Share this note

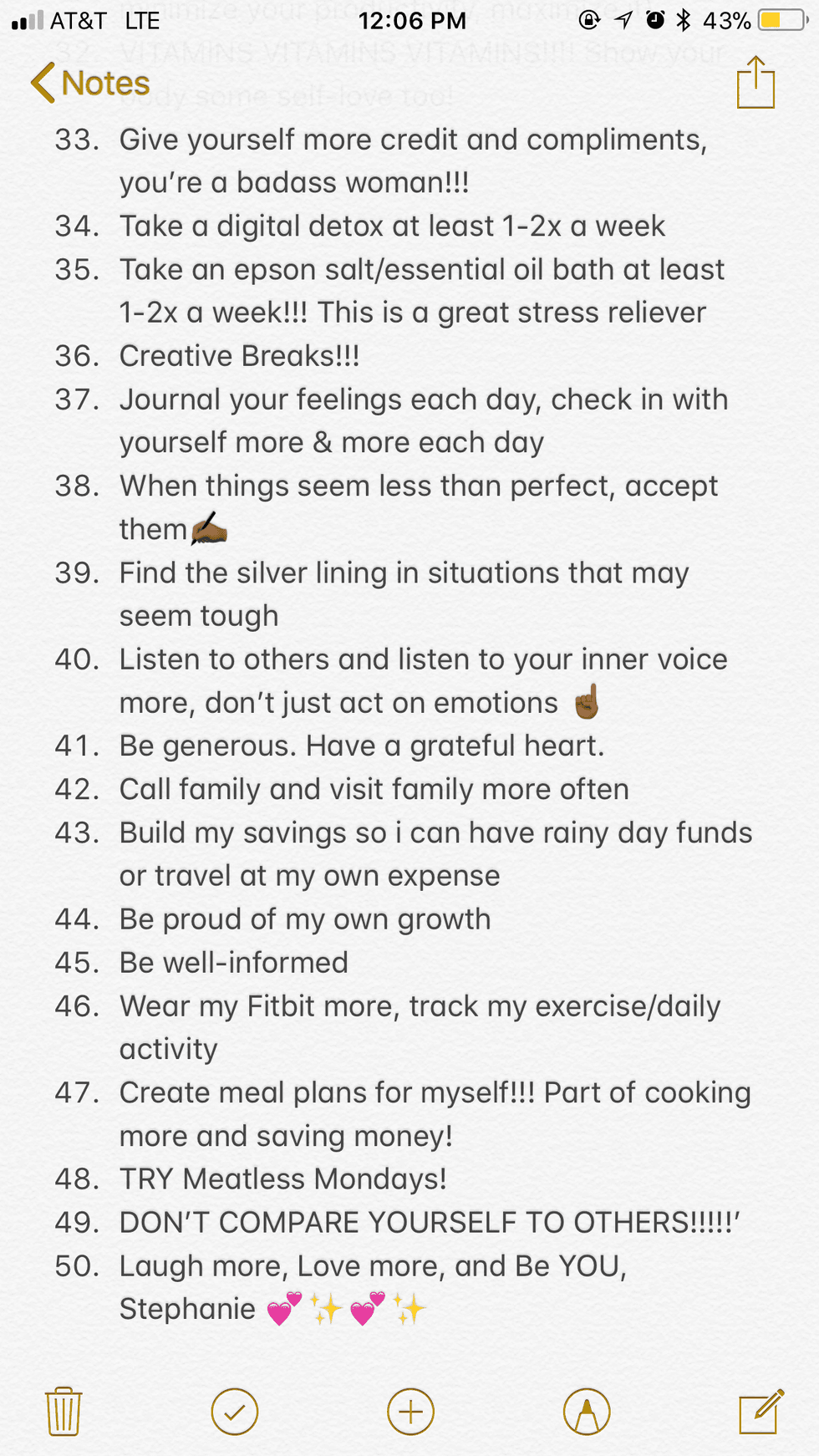click(755, 83)
